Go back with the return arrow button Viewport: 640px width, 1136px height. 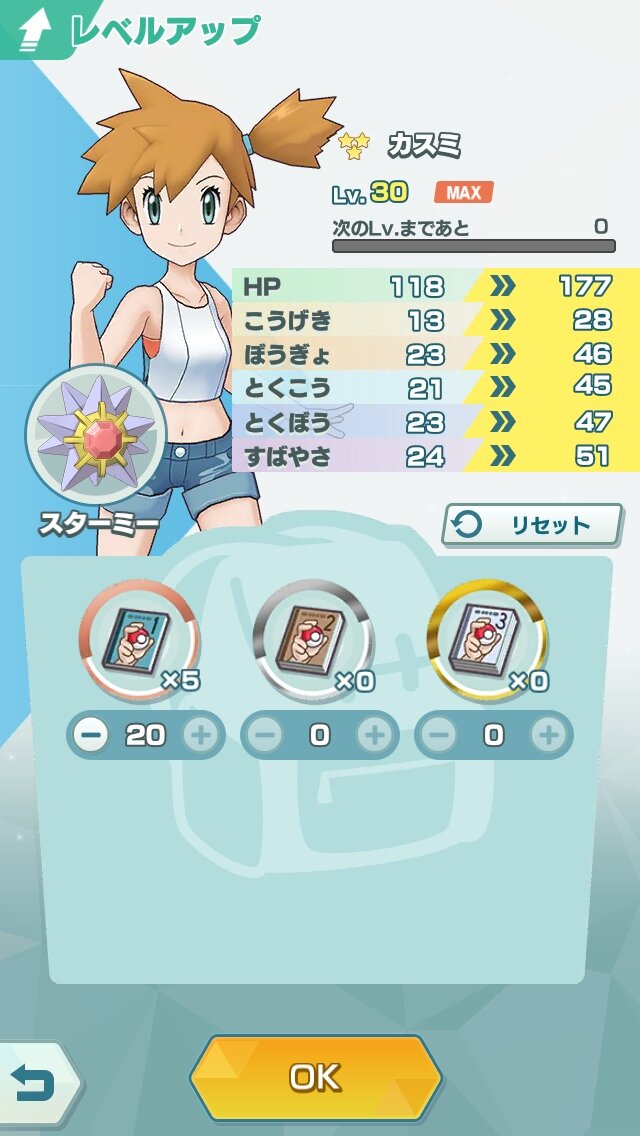pyautogui.click(x=36, y=1079)
